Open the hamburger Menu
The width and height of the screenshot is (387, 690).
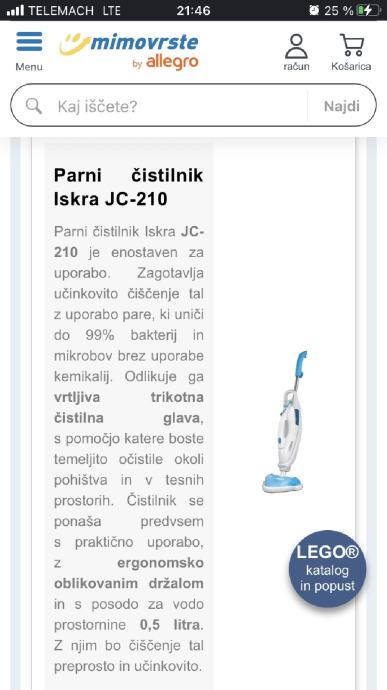coord(29,51)
